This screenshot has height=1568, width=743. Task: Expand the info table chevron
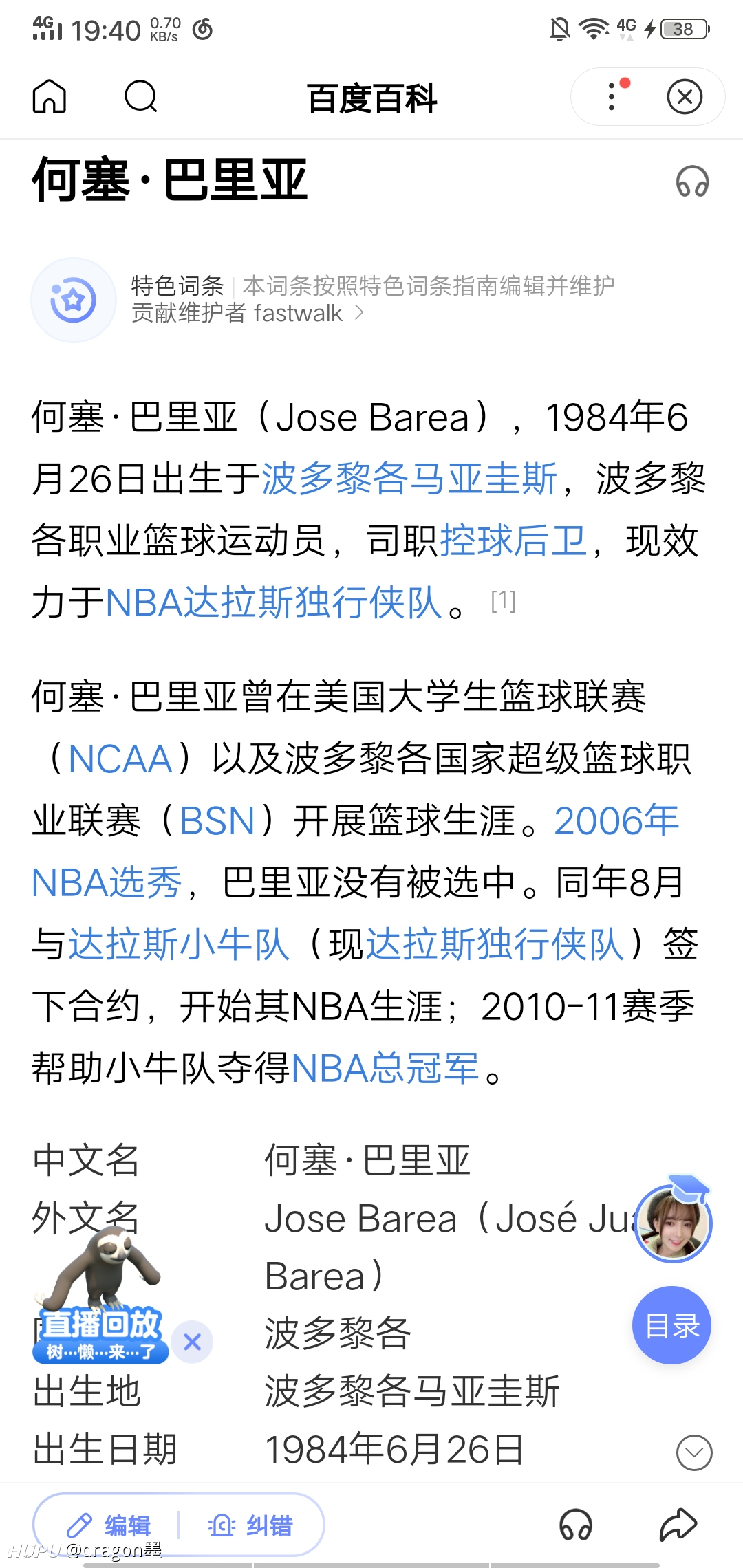(x=694, y=1452)
